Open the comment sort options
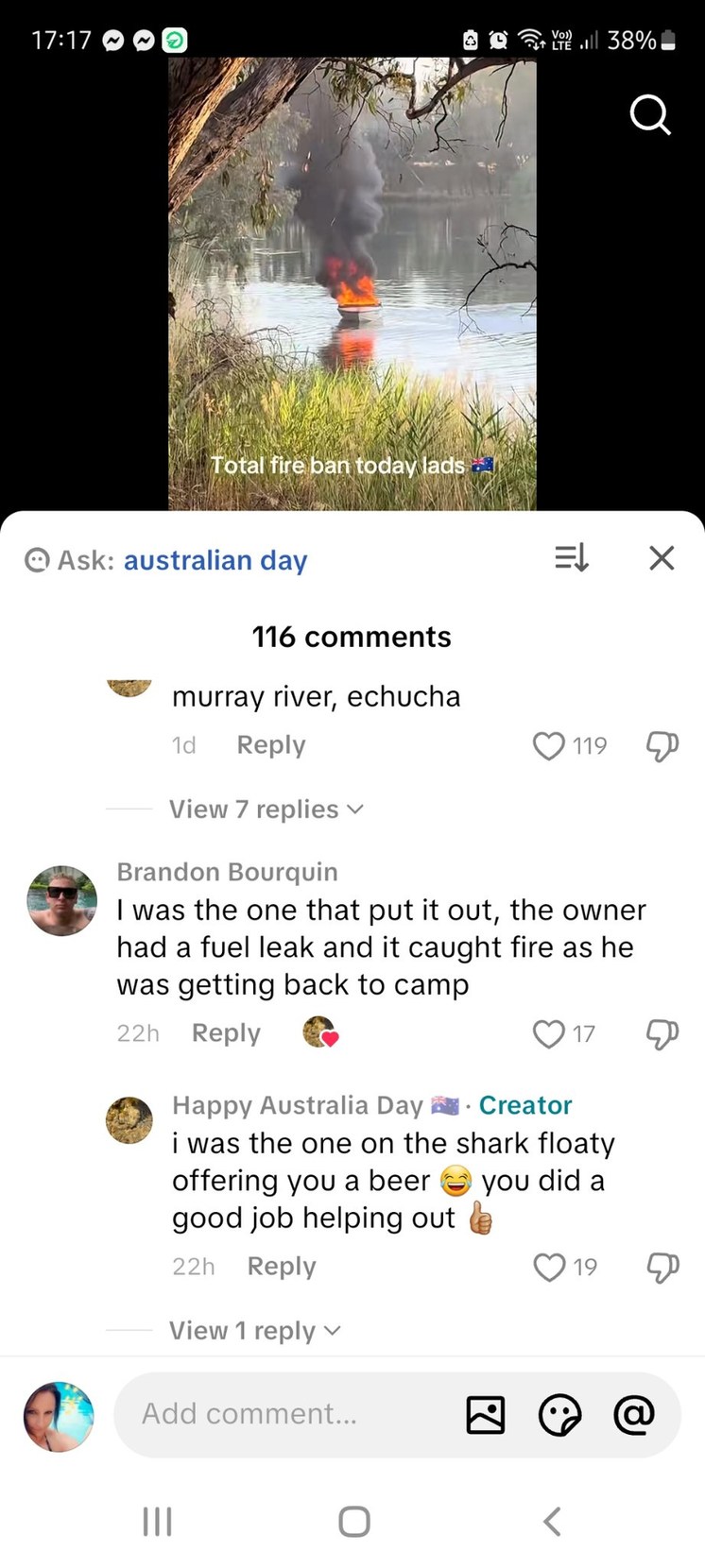 point(571,558)
